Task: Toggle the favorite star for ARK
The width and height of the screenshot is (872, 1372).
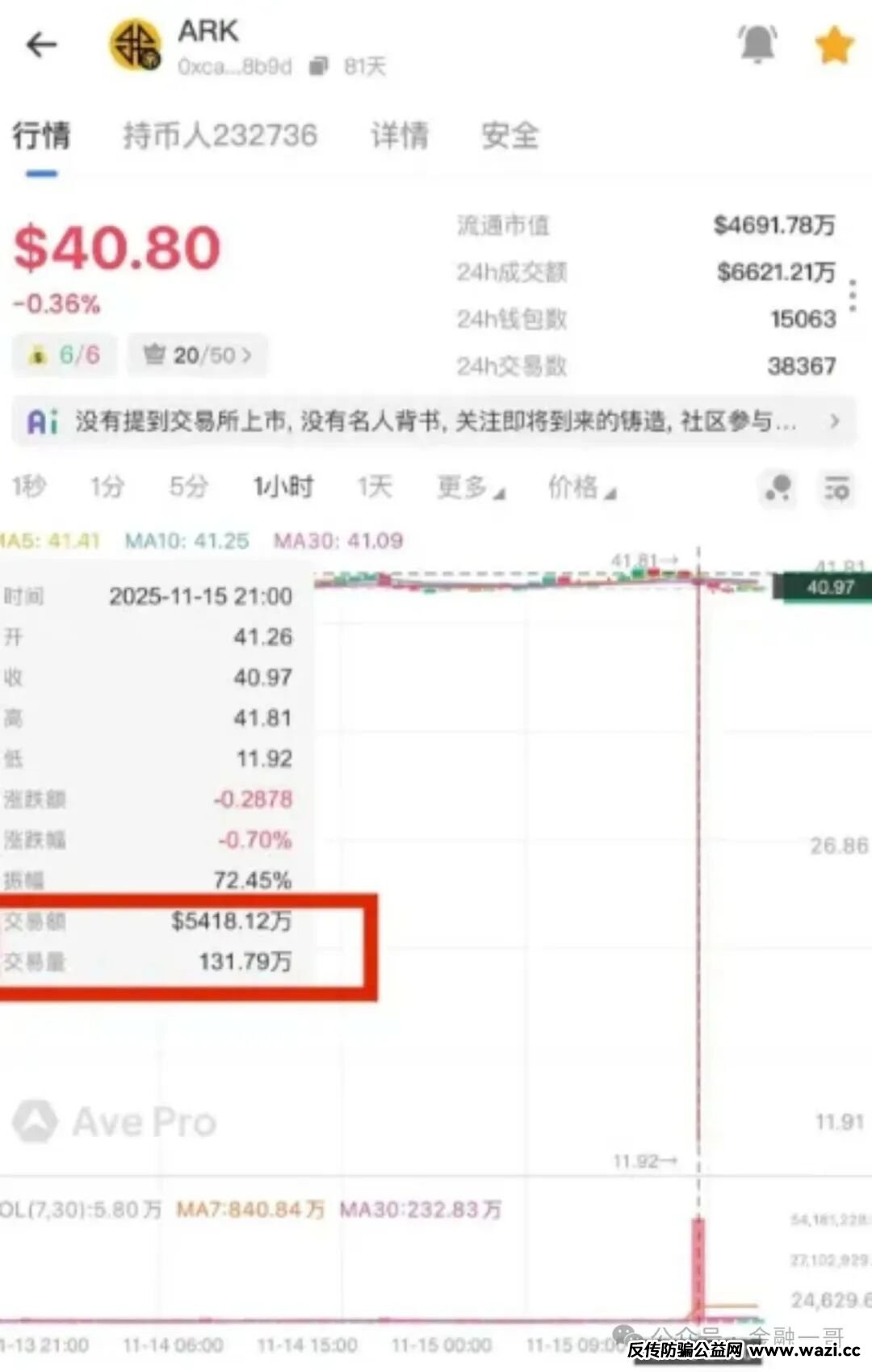Action: (x=834, y=45)
